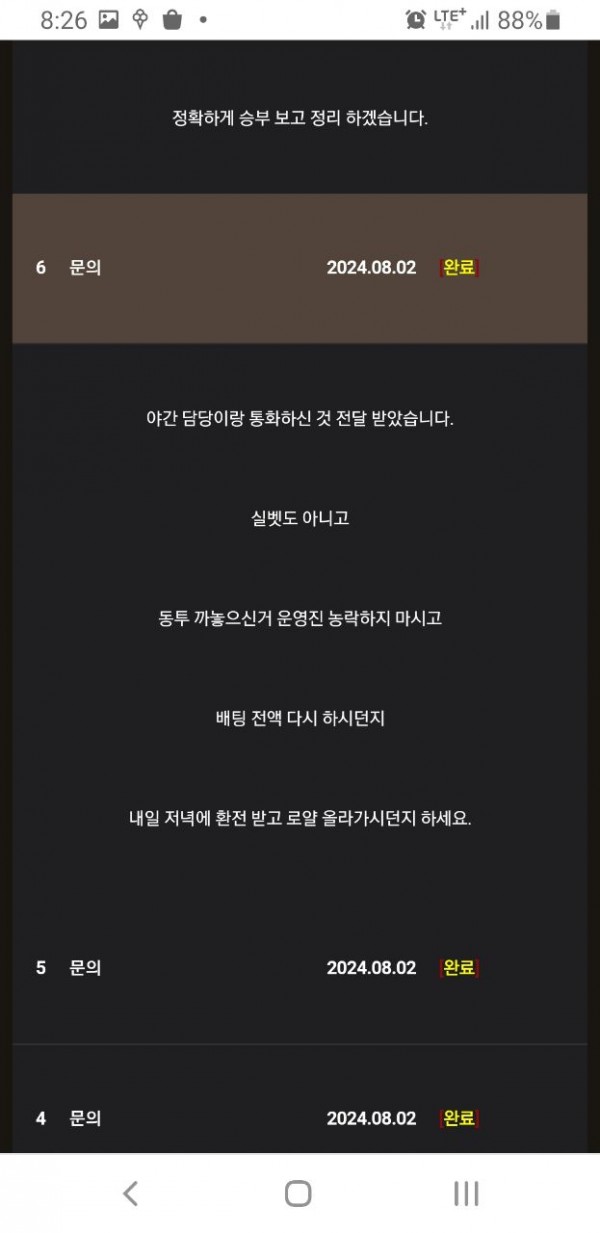Collapse inquiry number 6 row

click(299, 268)
